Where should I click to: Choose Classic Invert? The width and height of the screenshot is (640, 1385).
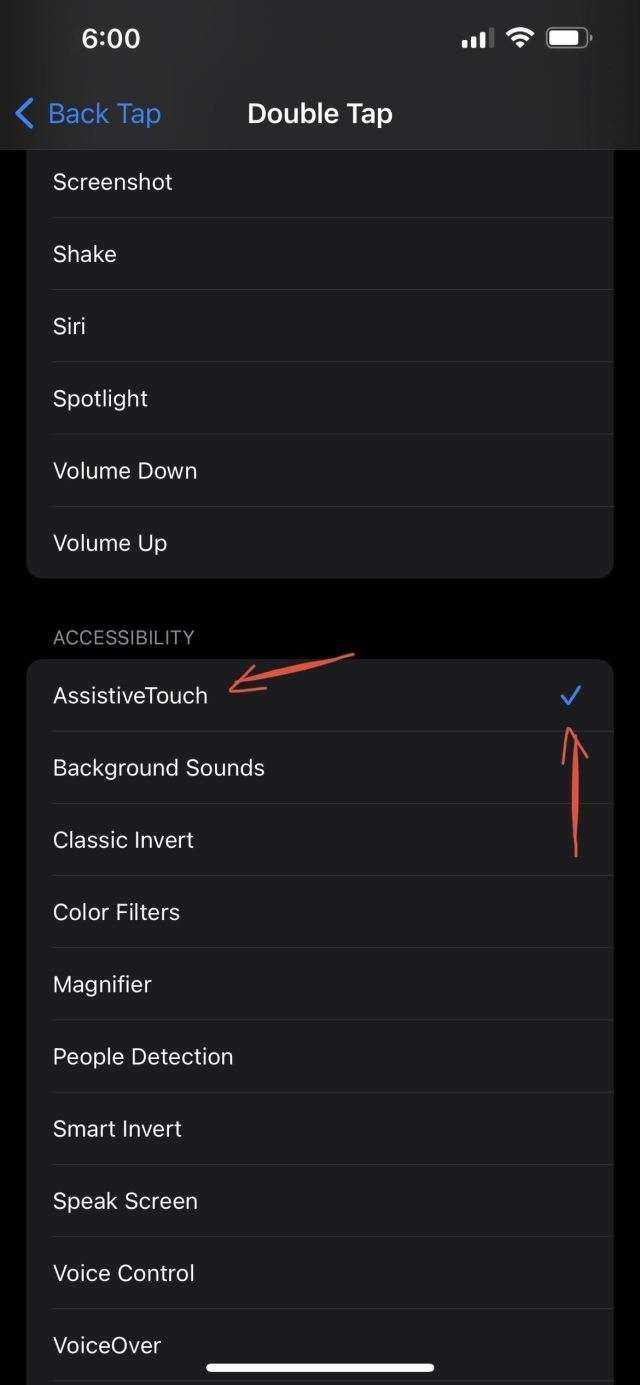[x=319, y=839]
